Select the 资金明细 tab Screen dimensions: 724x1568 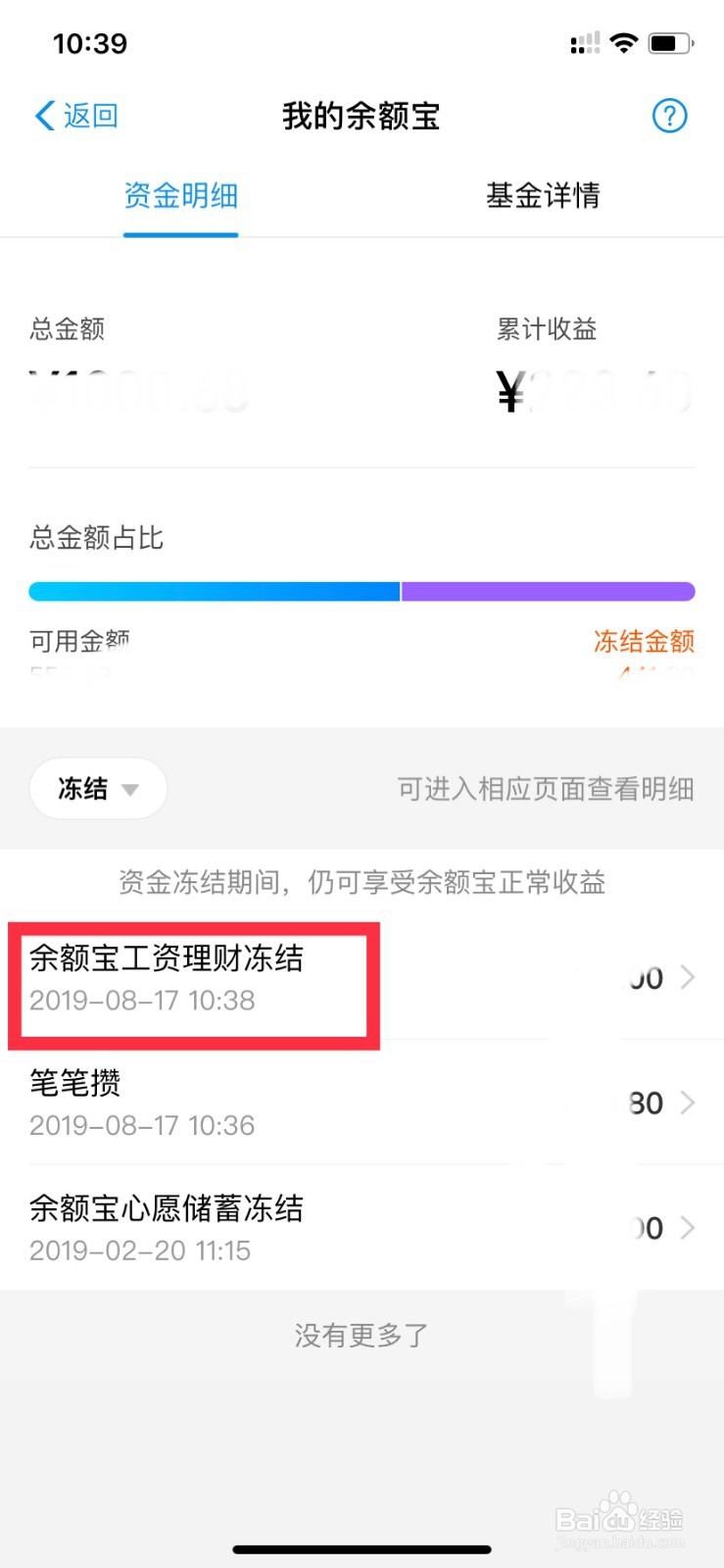pyautogui.click(x=180, y=196)
